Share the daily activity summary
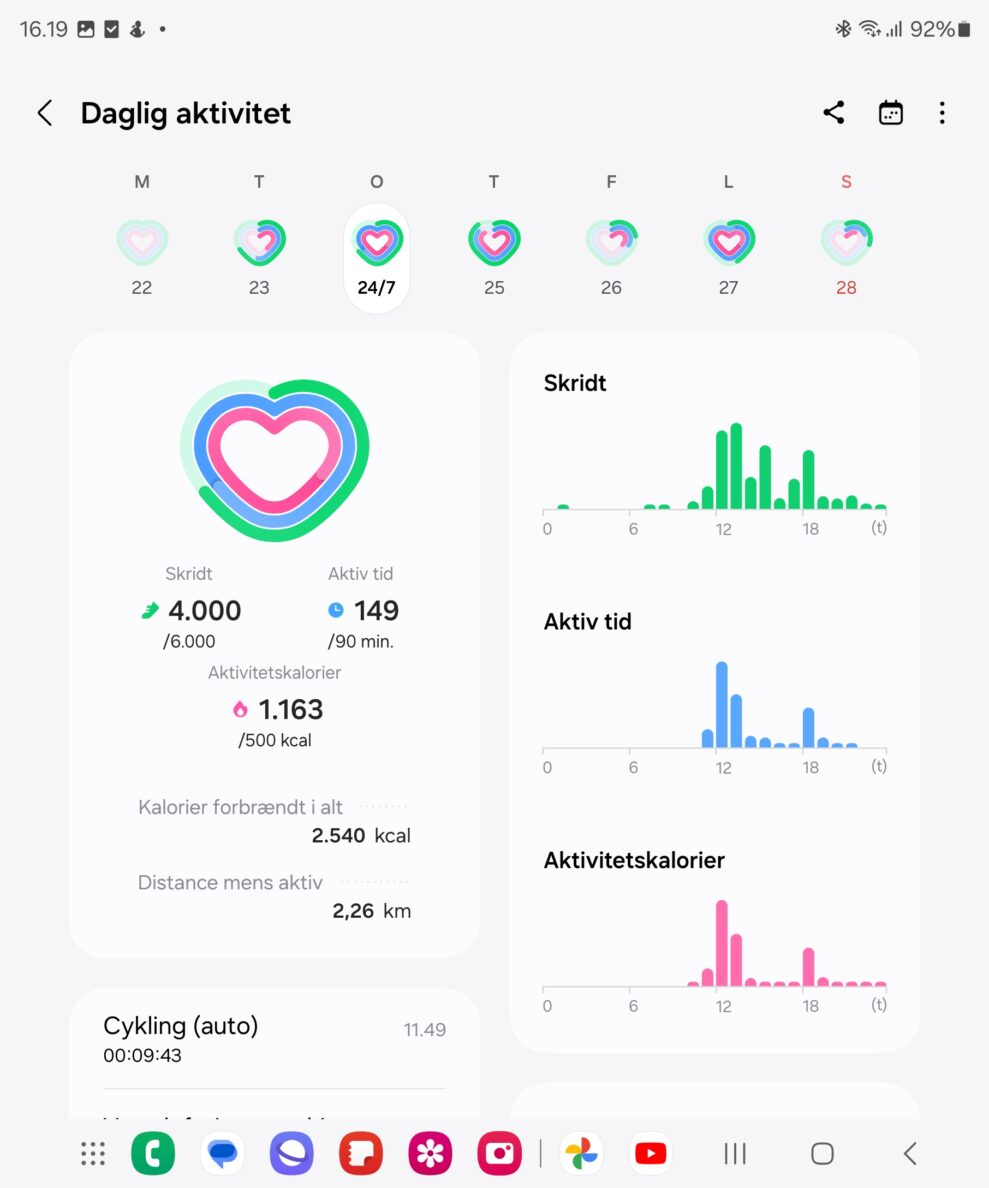The height and width of the screenshot is (1188, 989). [x=834, y=113]
